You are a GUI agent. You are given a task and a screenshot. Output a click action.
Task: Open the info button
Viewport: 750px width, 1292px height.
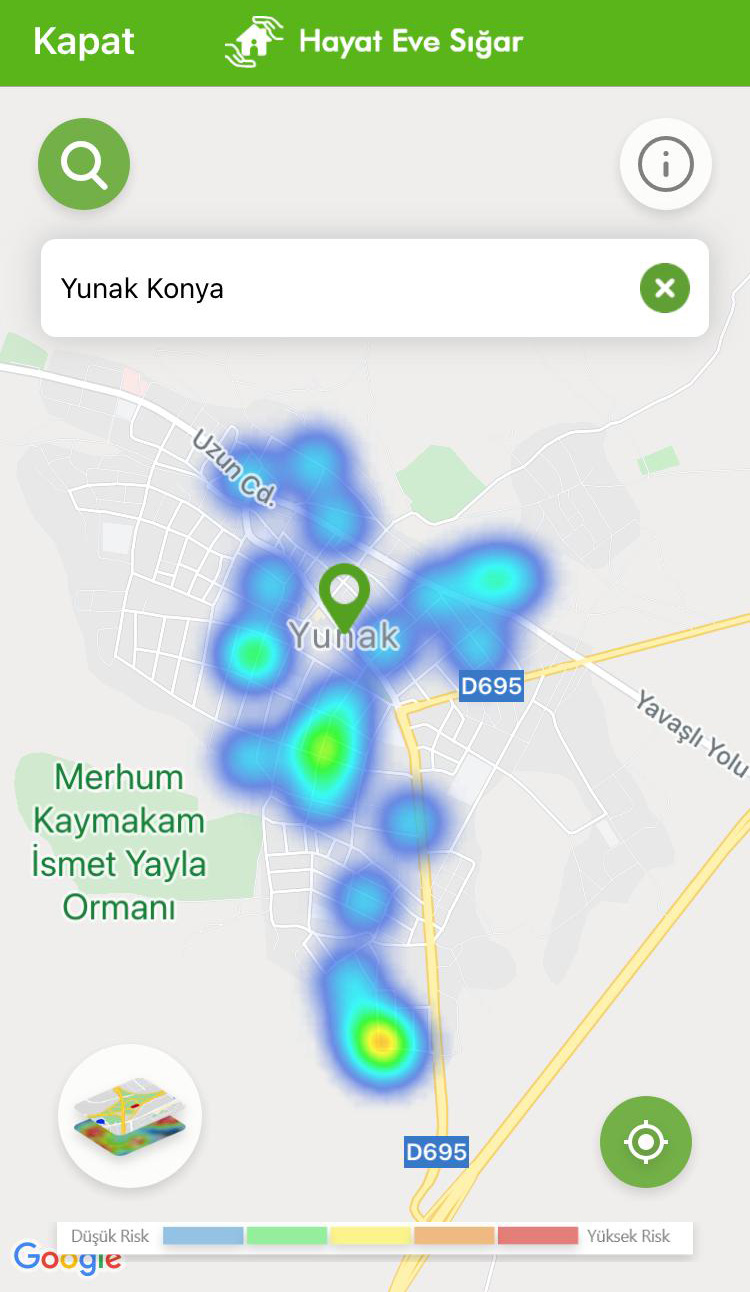665,164
